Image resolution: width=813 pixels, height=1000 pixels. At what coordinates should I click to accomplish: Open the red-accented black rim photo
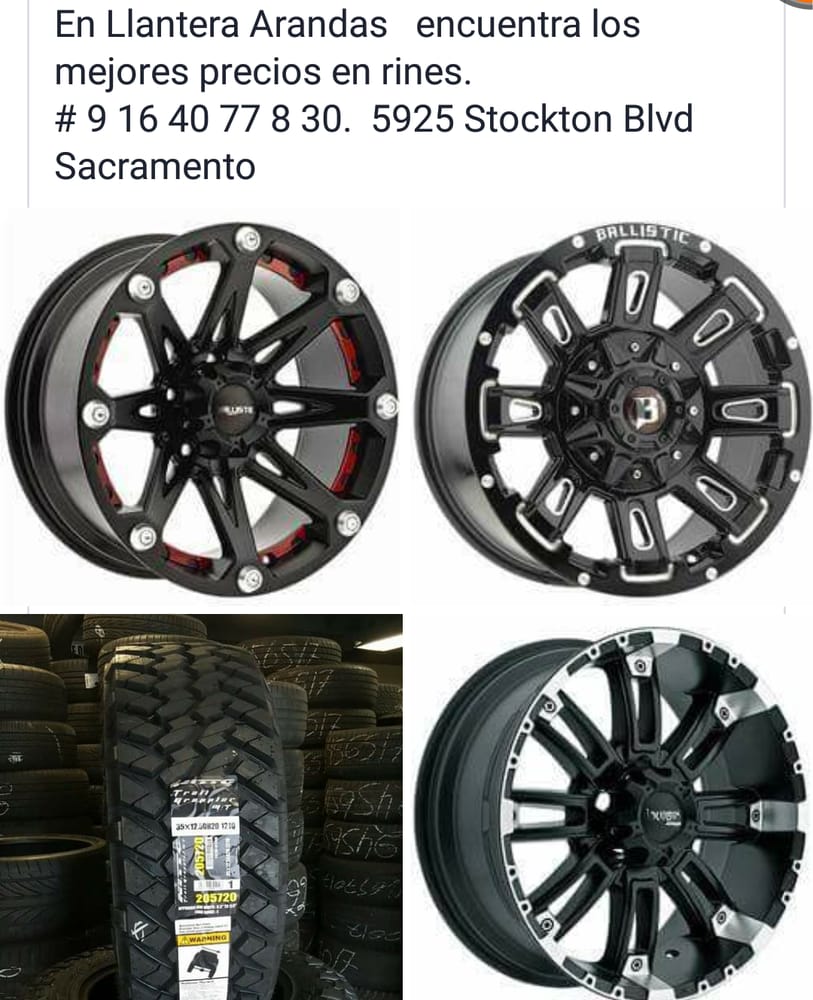pos(202,408)
